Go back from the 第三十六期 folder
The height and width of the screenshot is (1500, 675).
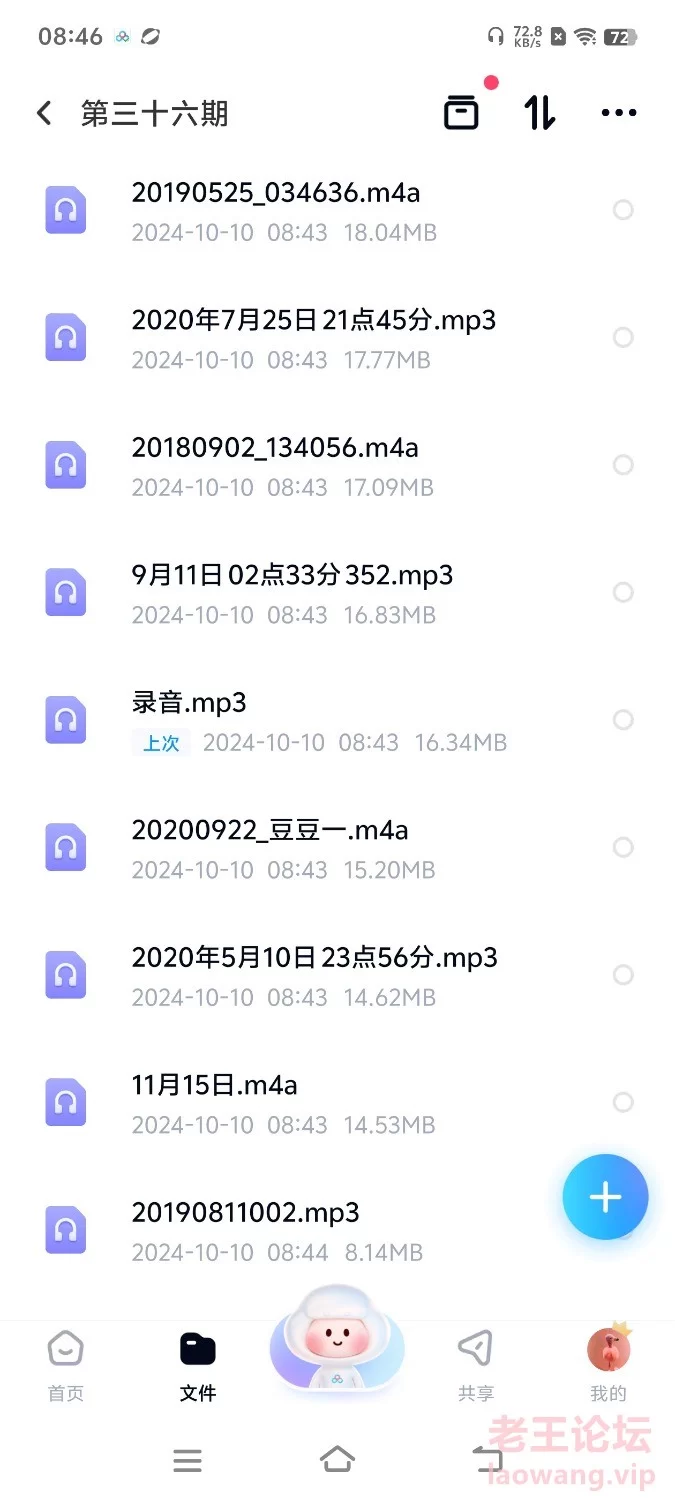44,113
